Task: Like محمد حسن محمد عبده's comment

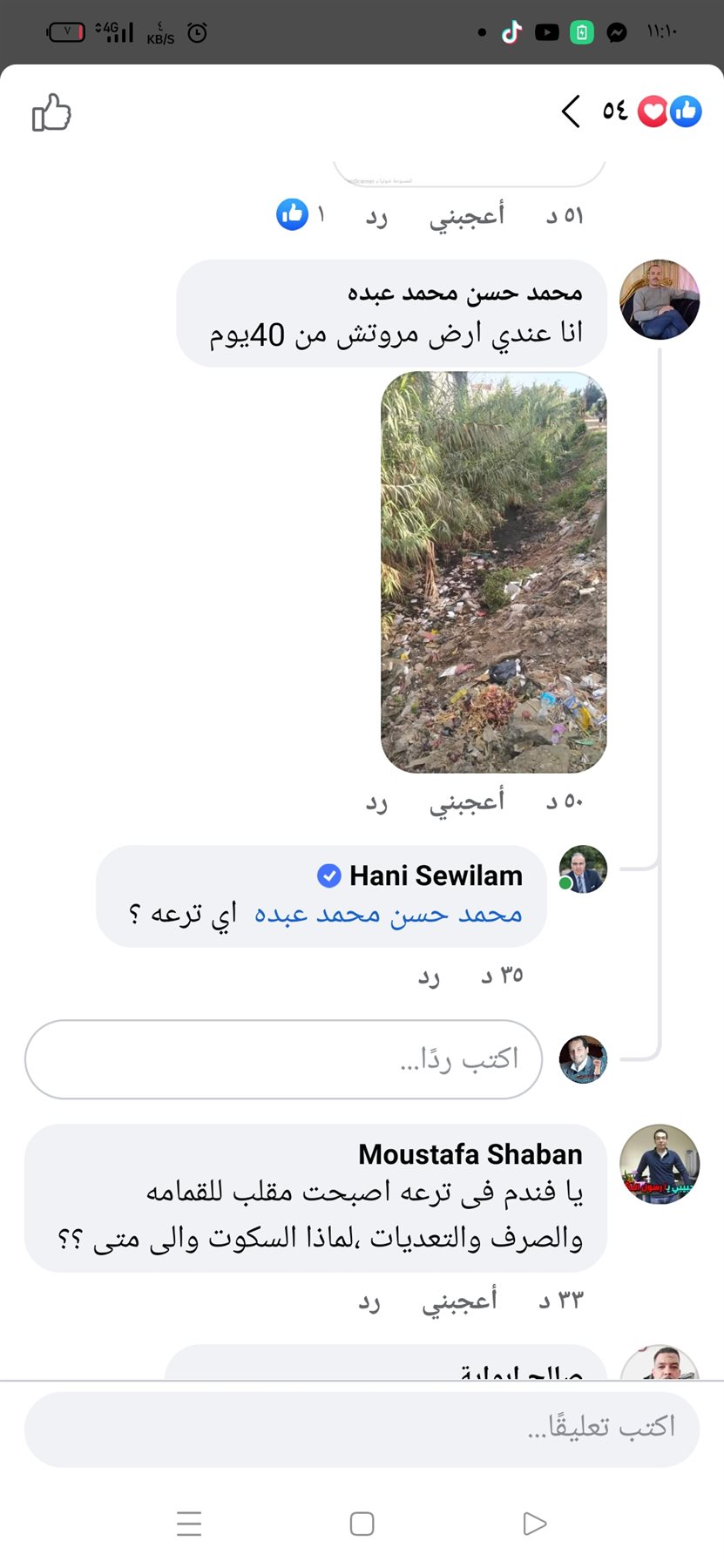Action: click(x=466, y=801)
